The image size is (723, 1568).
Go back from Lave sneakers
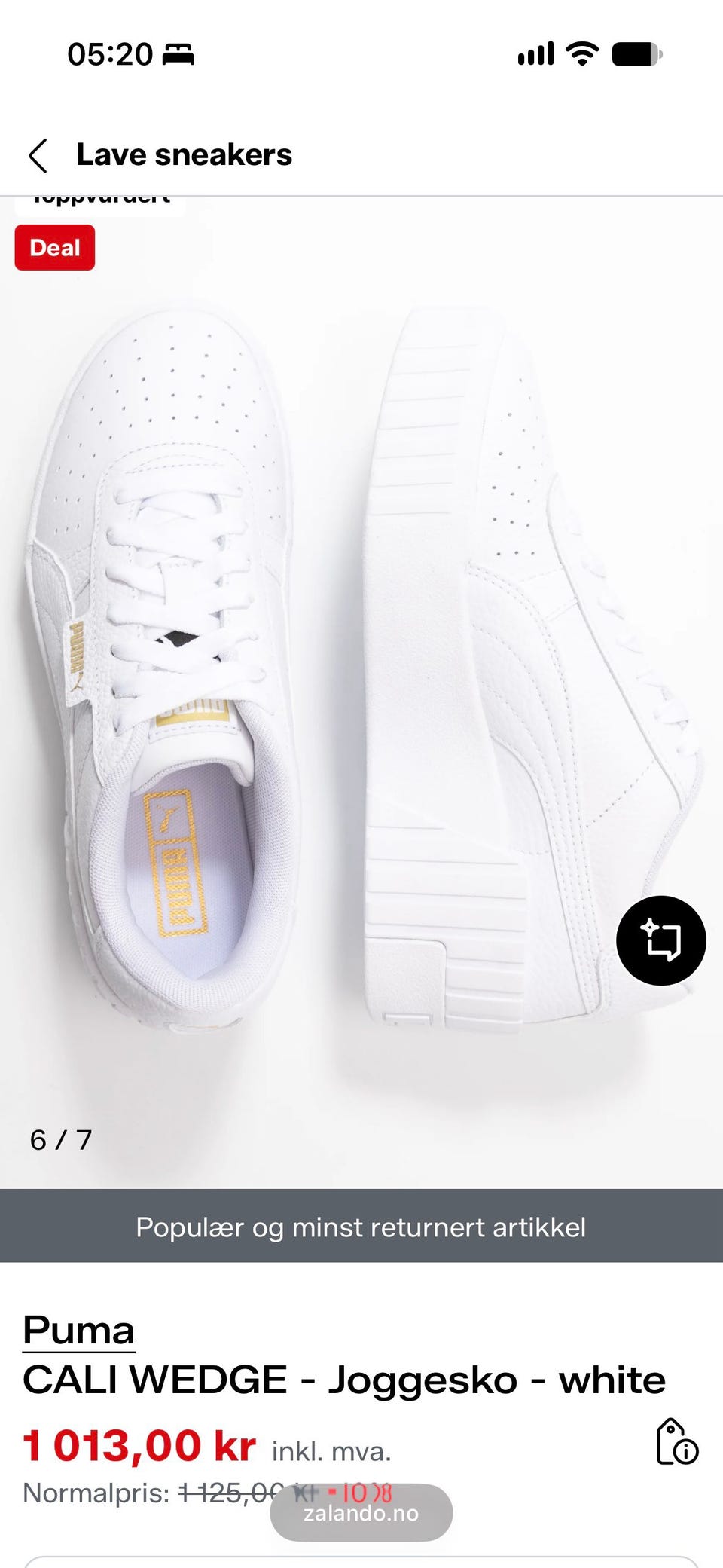click(38, 155)
